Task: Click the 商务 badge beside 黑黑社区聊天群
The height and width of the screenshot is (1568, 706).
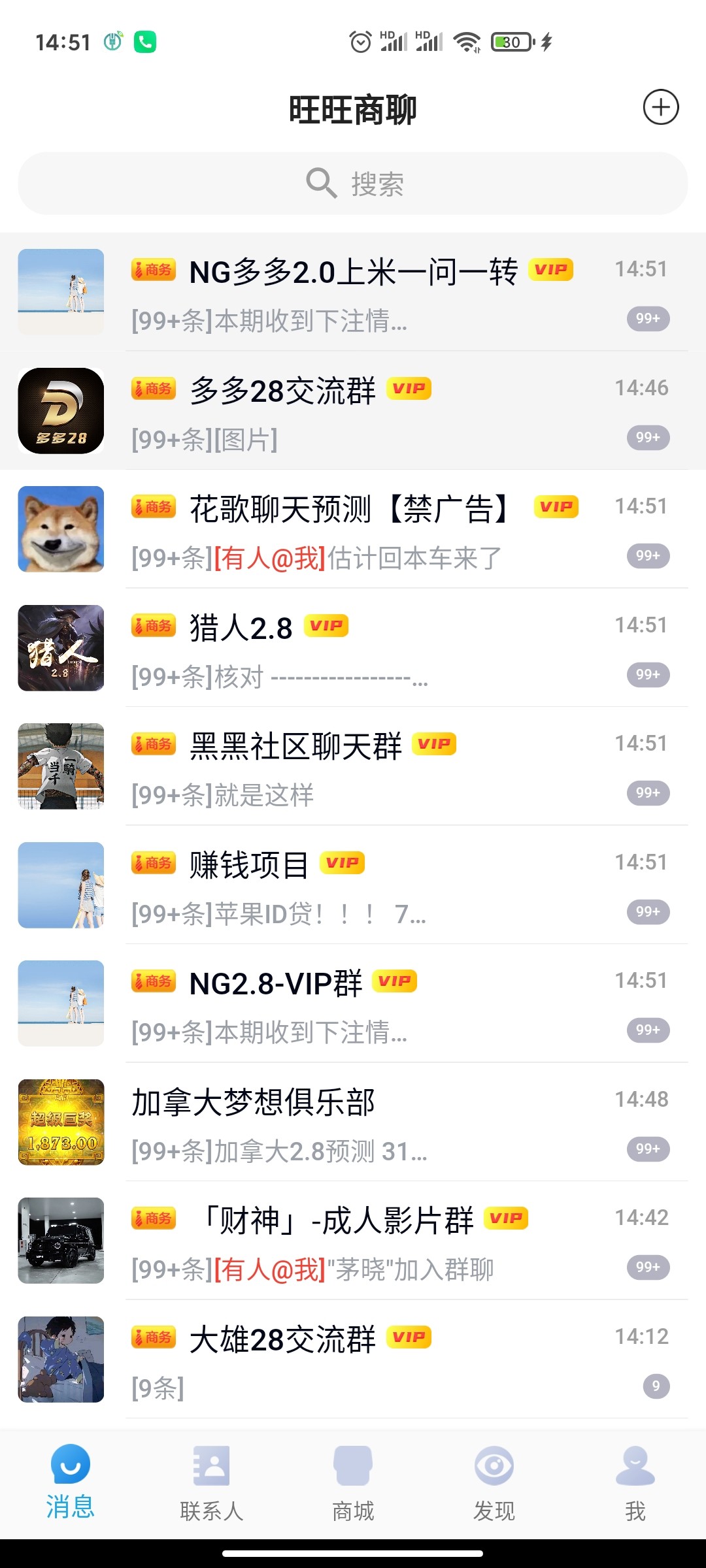Action: (x=152, y=743)
